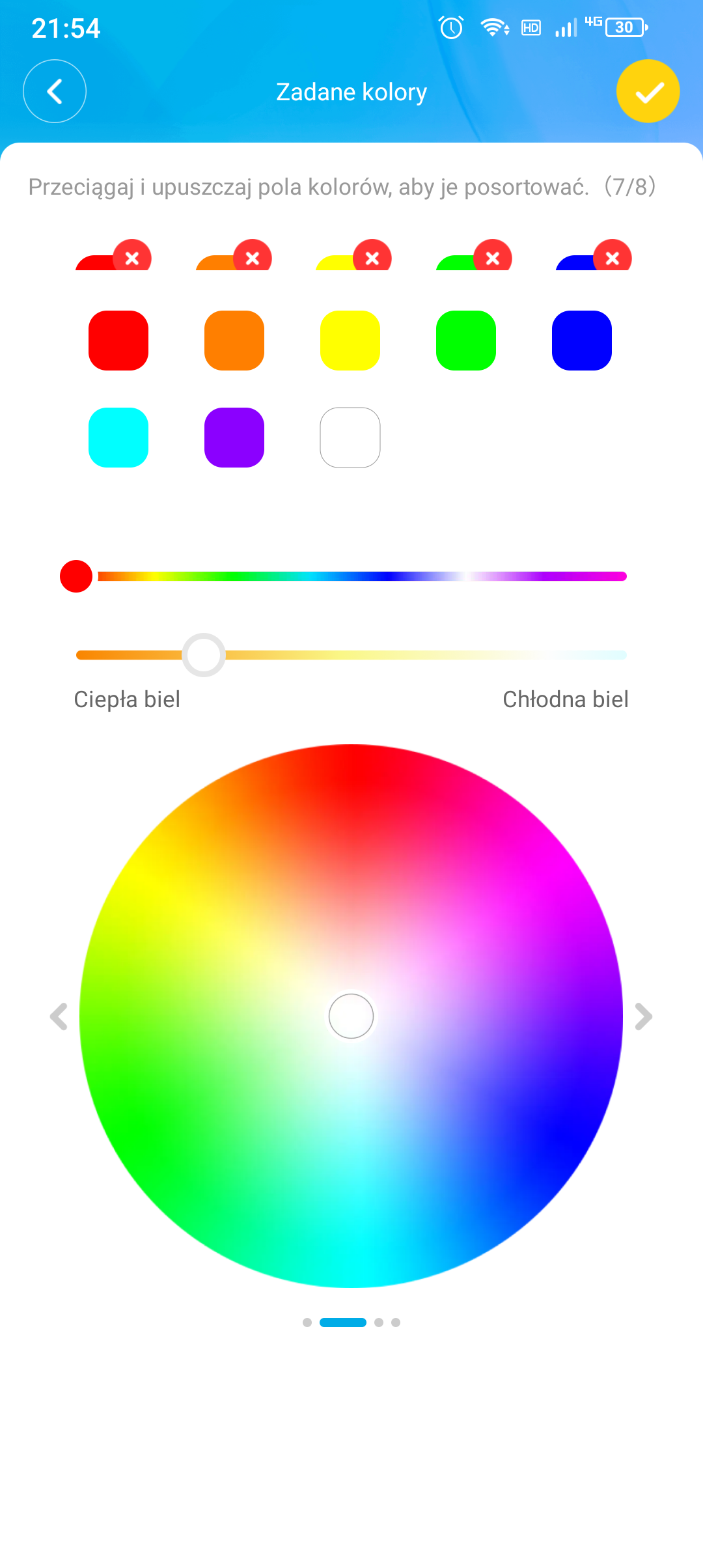Pick the blue color swatch
Screen dimensions: 703x1568
point(582,341)
